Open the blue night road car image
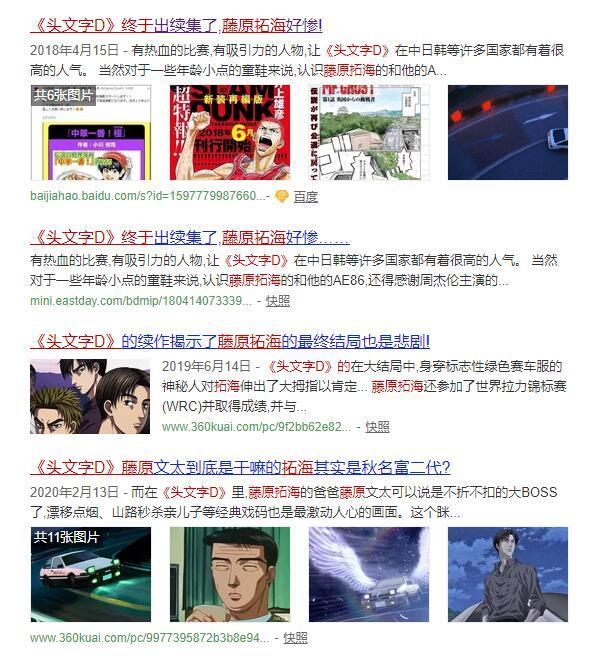Image resolution: width=613 pixels, height=656 pixels. click(508, 132)
